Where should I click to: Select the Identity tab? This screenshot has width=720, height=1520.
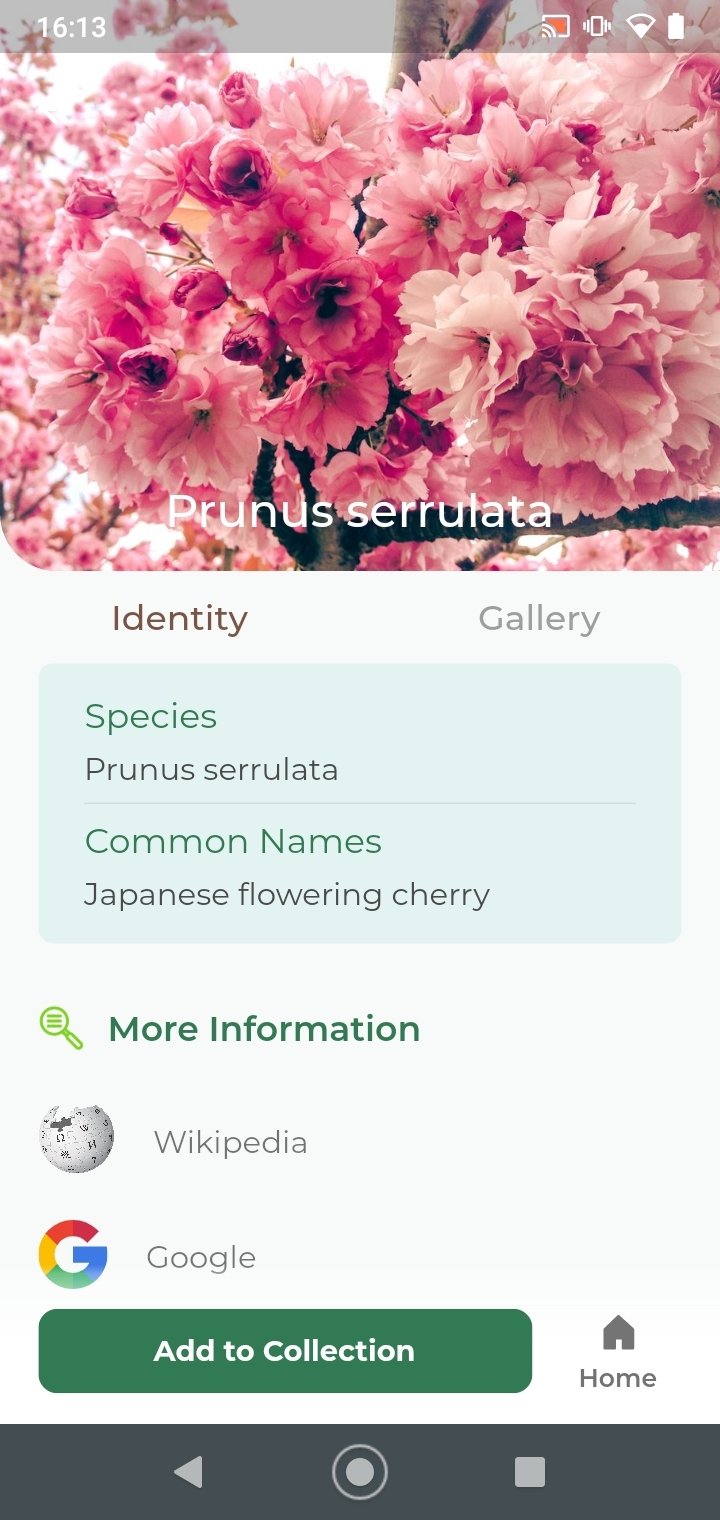(x=180, y=619)
